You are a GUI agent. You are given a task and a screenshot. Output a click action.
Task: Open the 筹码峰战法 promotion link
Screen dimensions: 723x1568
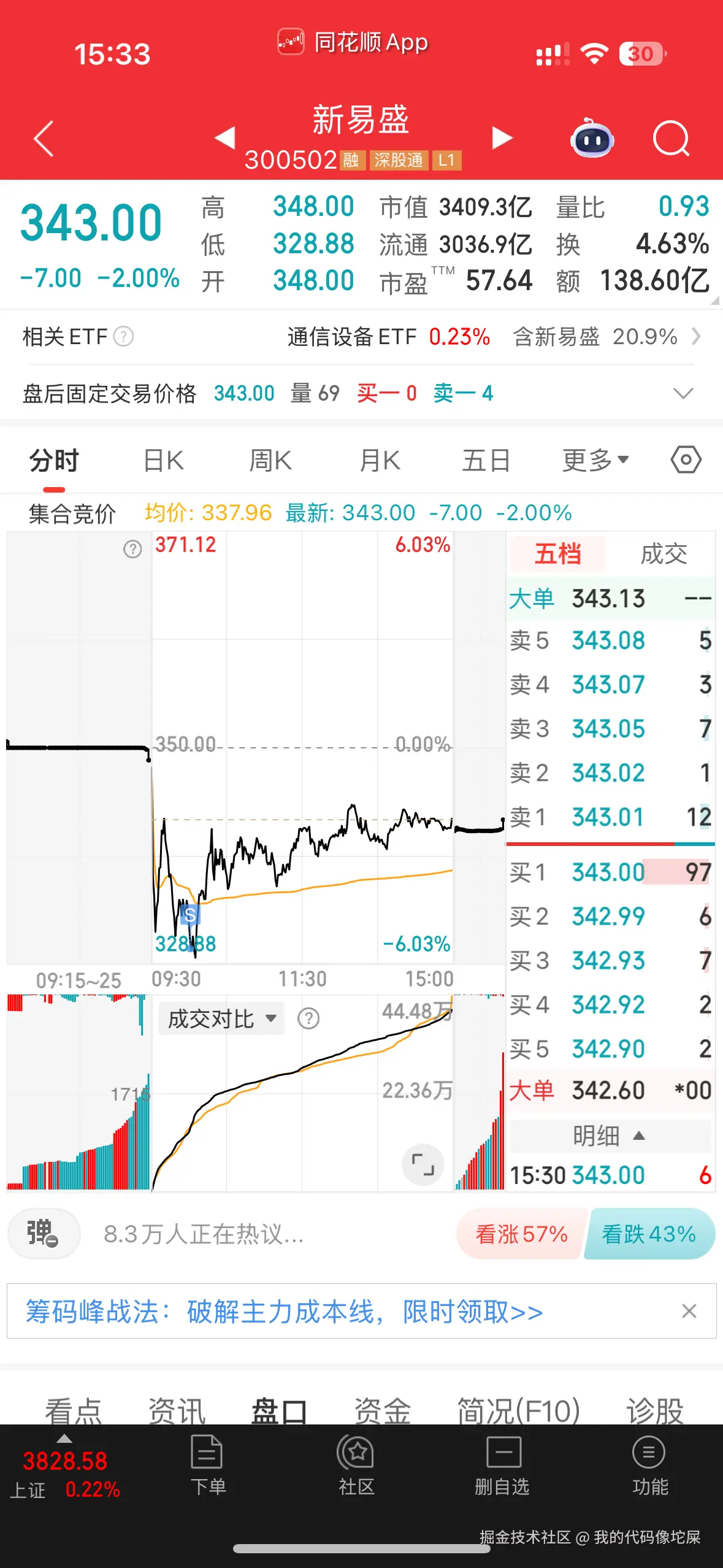(282, 1311)
